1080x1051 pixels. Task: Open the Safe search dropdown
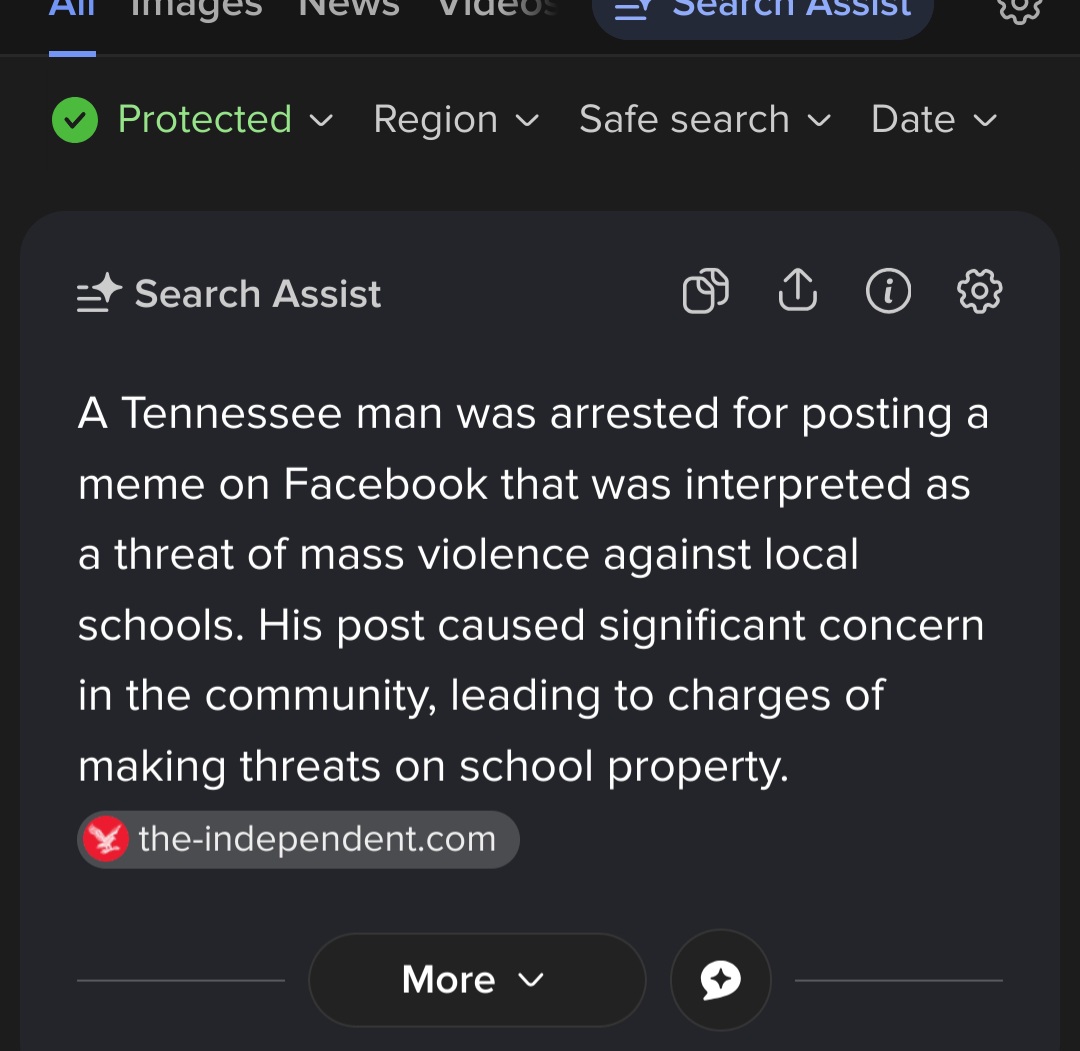click(x=705, y=120)
